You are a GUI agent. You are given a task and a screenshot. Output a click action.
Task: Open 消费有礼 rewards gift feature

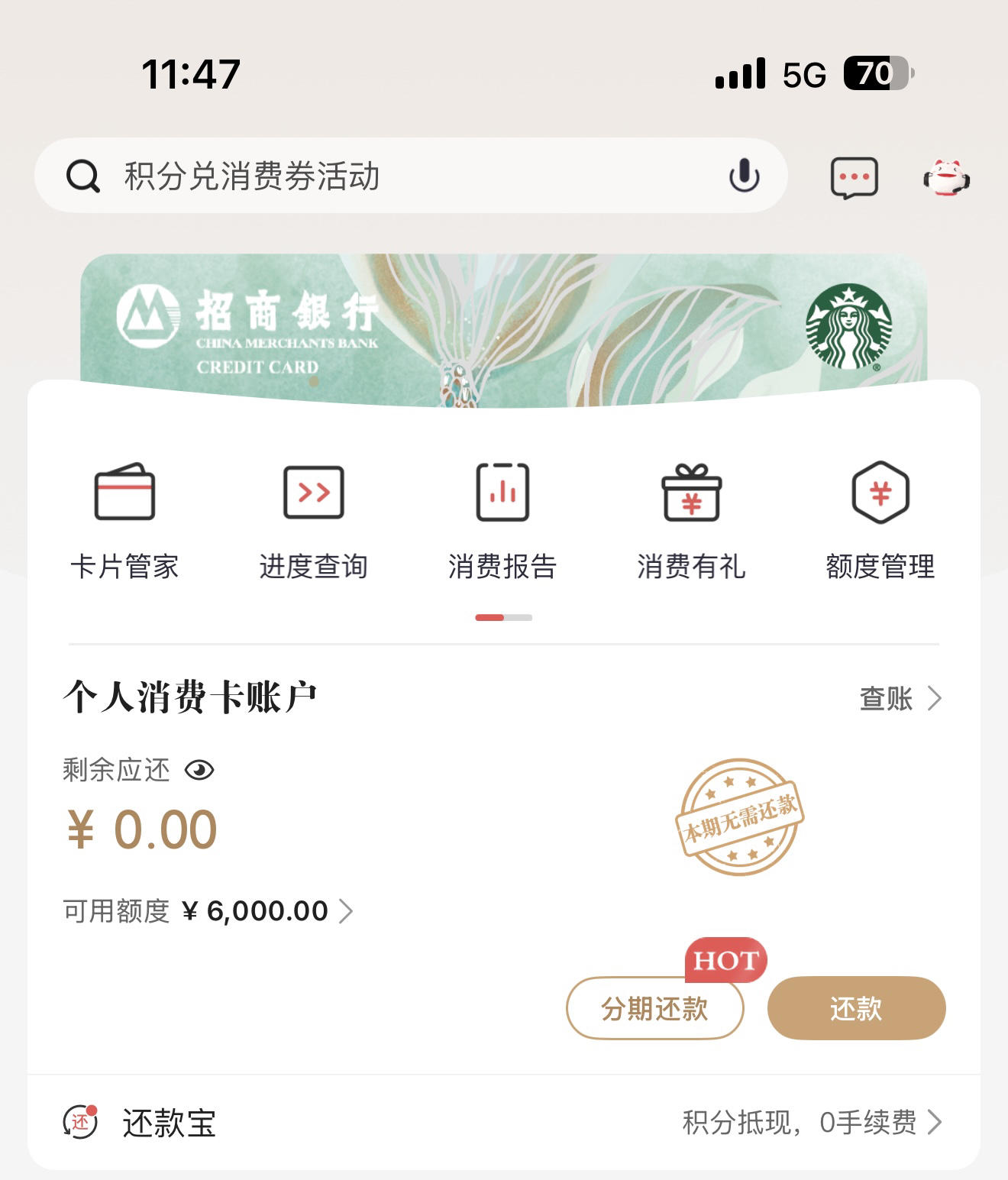point(691,516)
